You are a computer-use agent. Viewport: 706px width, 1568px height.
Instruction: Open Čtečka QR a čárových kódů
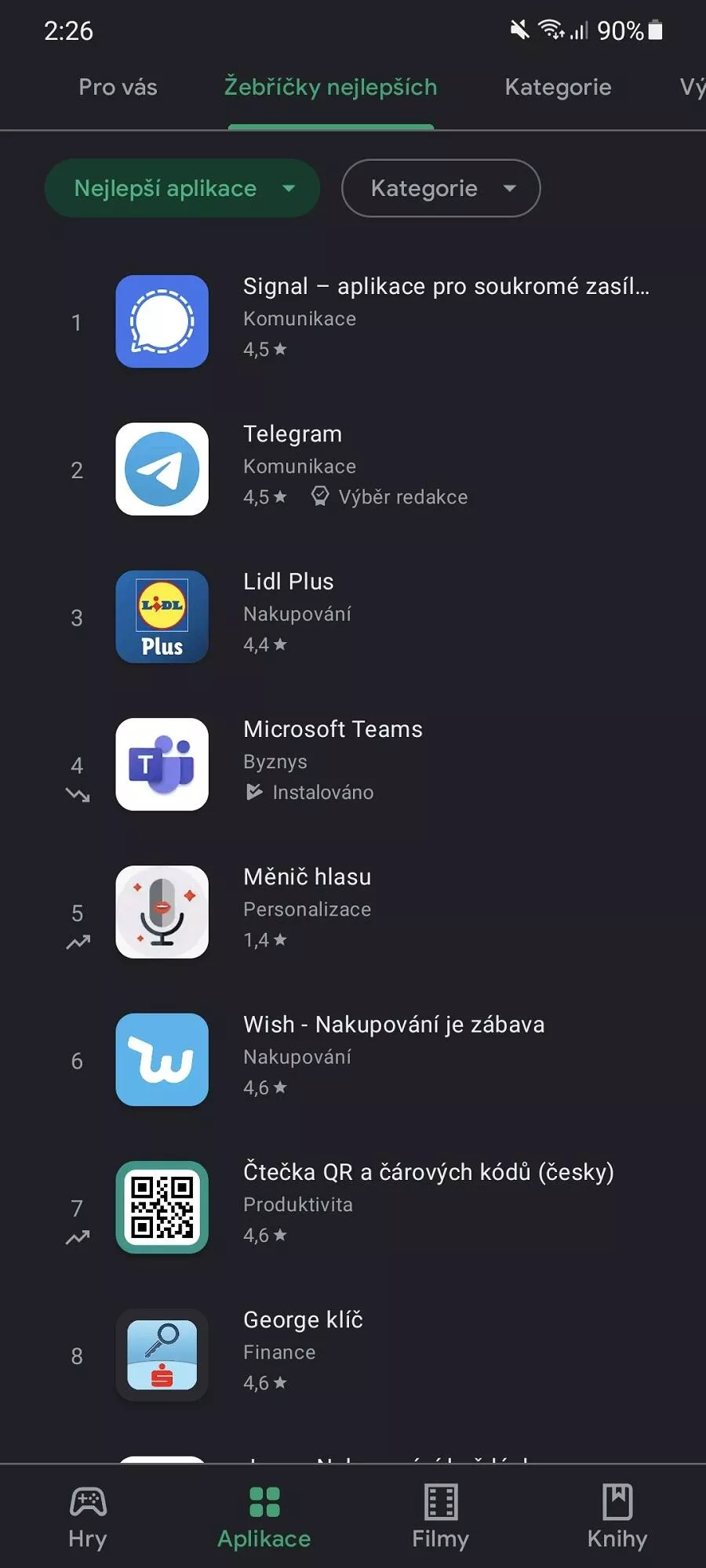(353, 1207)
